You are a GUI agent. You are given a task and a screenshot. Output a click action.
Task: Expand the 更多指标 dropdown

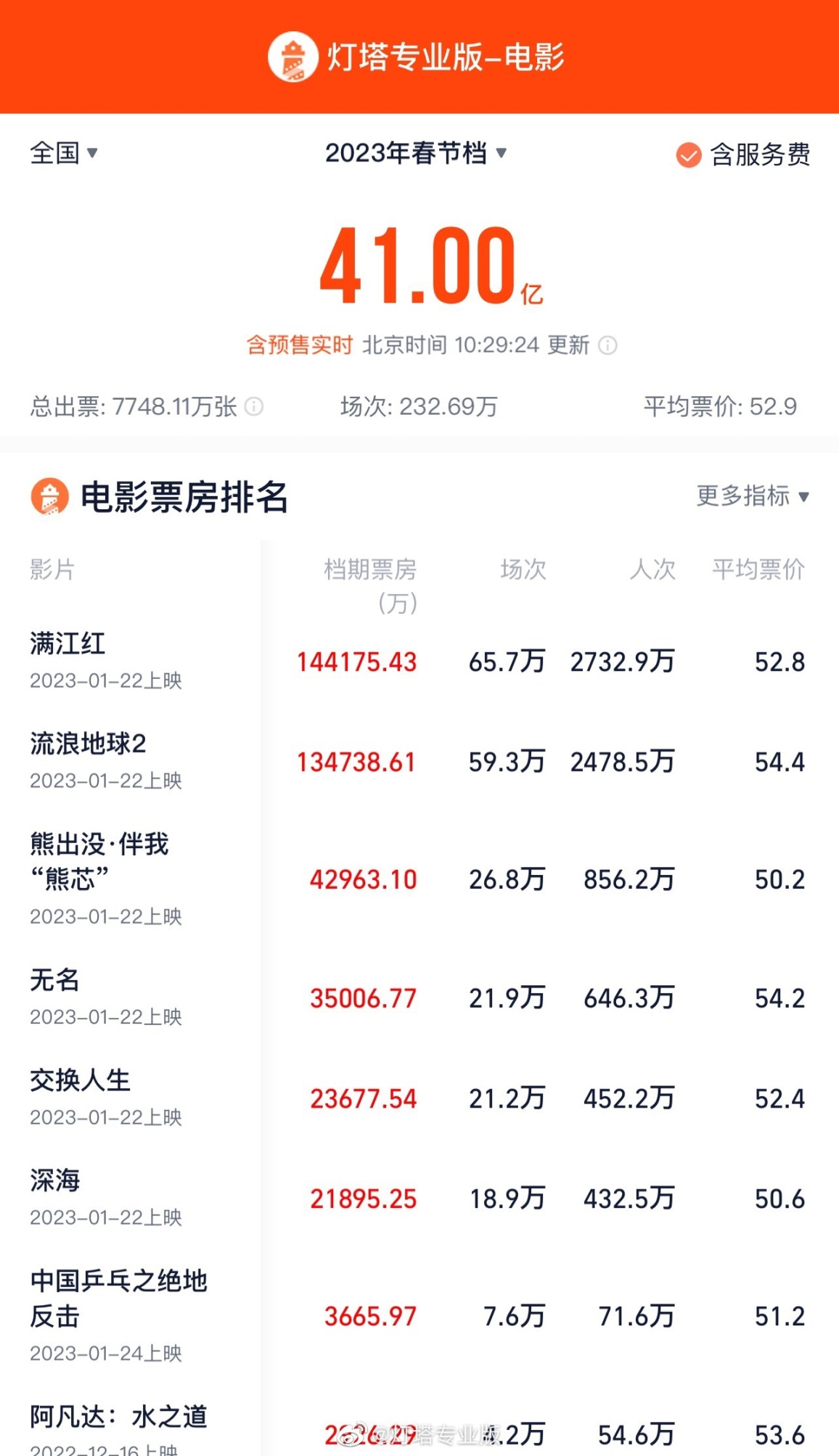(753, 496)
